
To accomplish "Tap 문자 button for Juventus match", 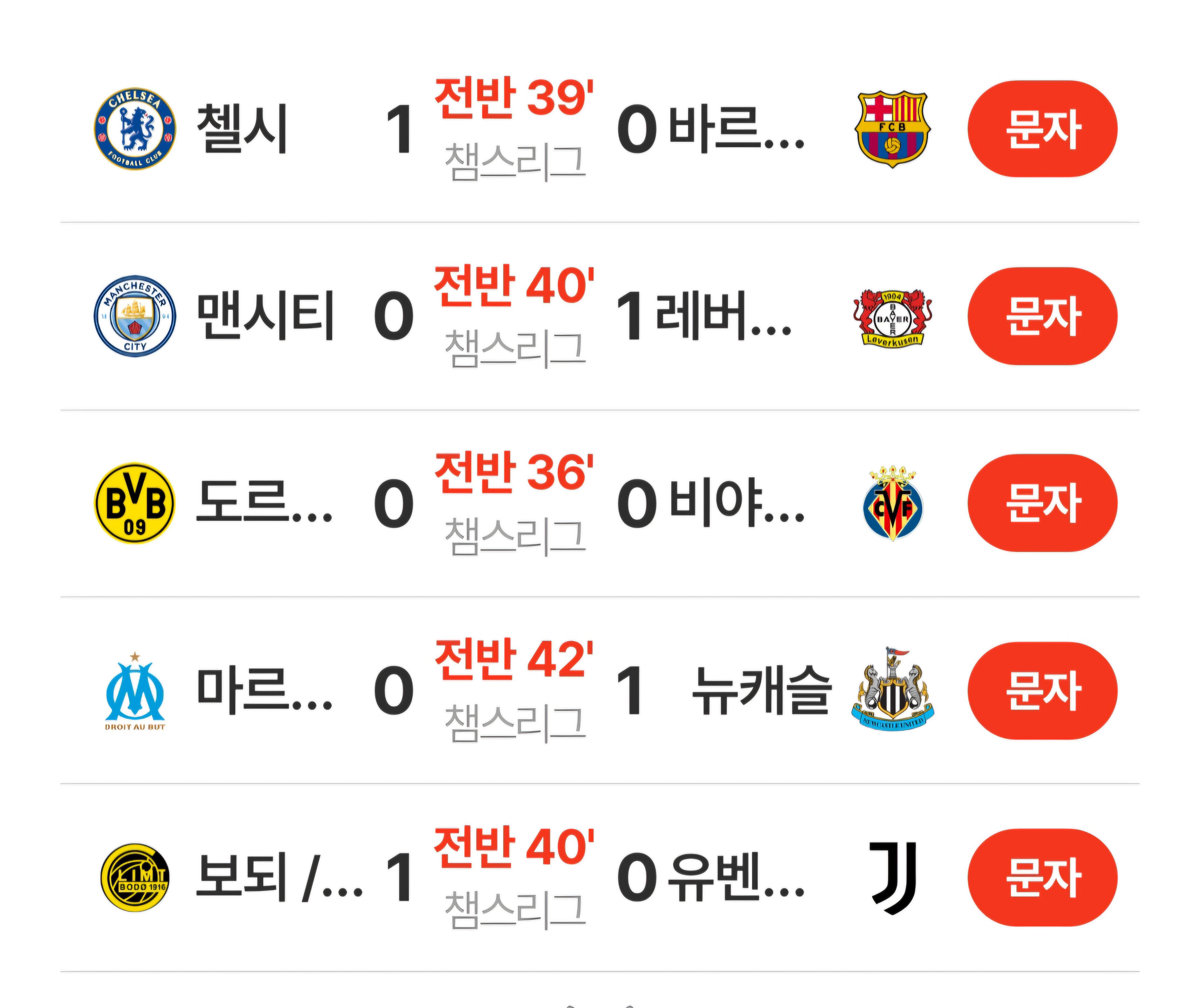I will click(x=1042, y=877).
